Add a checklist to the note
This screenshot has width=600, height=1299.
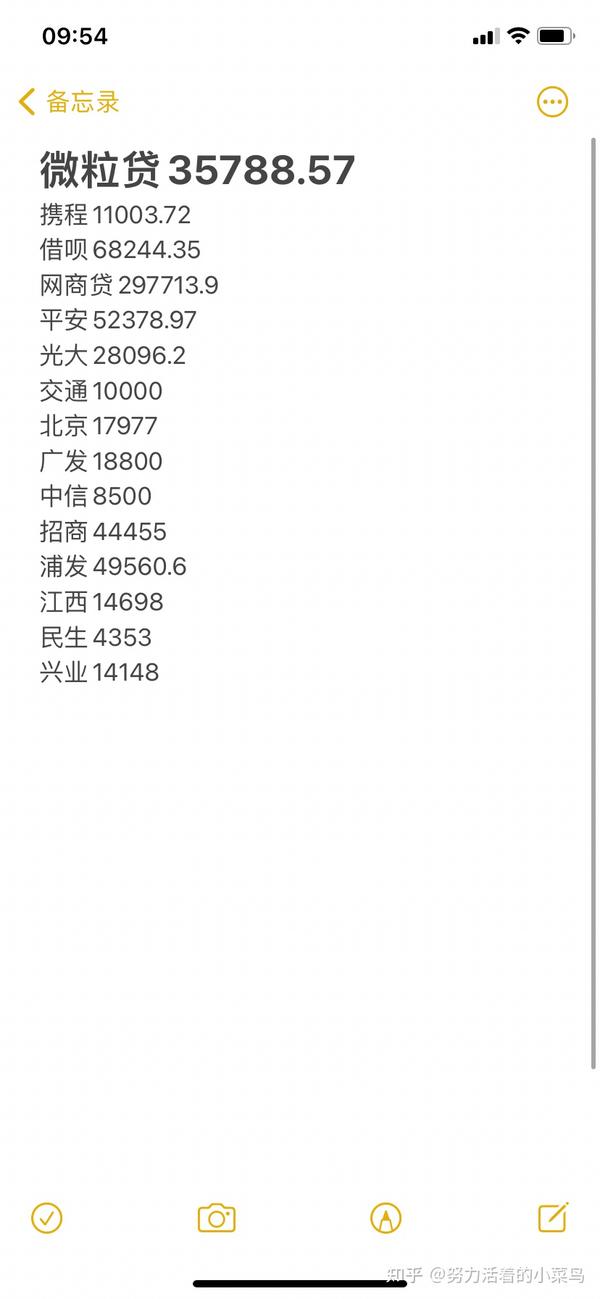(47, 1217)
